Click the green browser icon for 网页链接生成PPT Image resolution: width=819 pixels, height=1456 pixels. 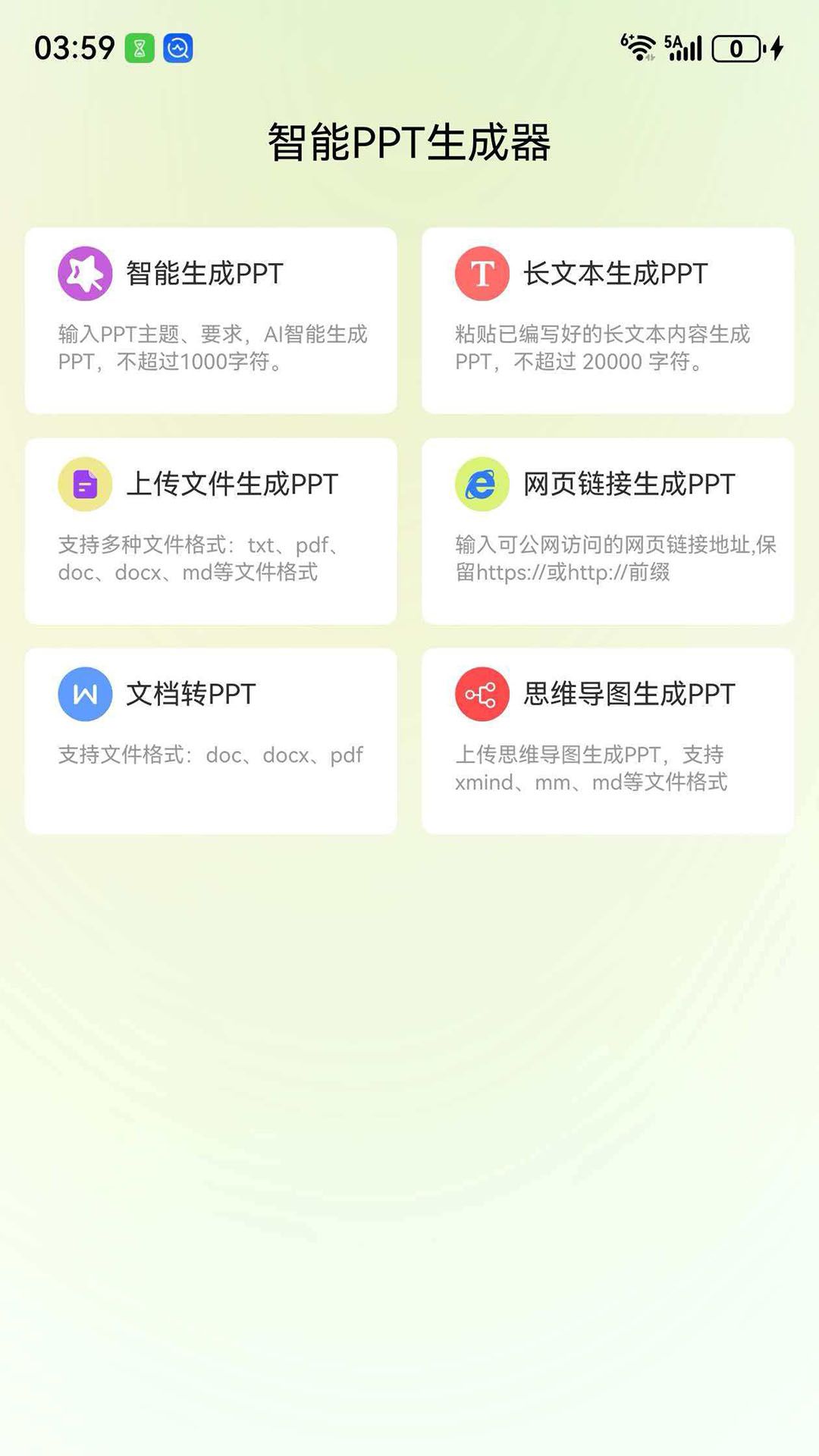pos(482,484)
